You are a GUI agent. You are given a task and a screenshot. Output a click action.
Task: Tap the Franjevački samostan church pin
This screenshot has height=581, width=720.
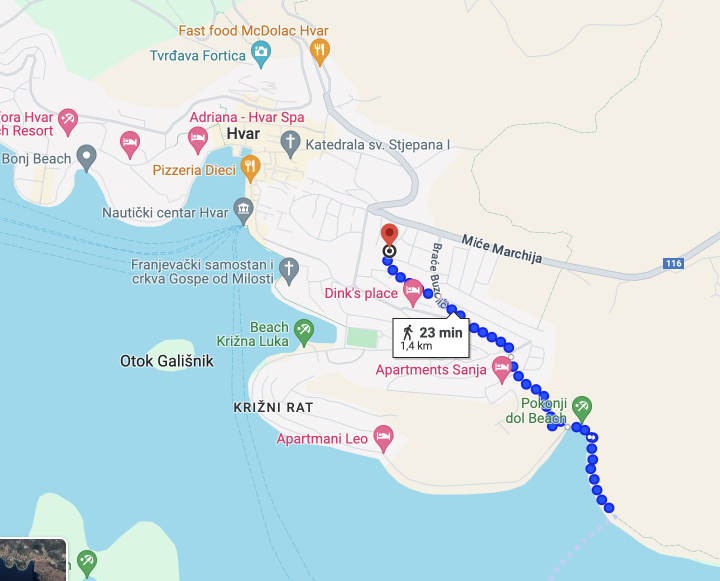tap(288, 267)
